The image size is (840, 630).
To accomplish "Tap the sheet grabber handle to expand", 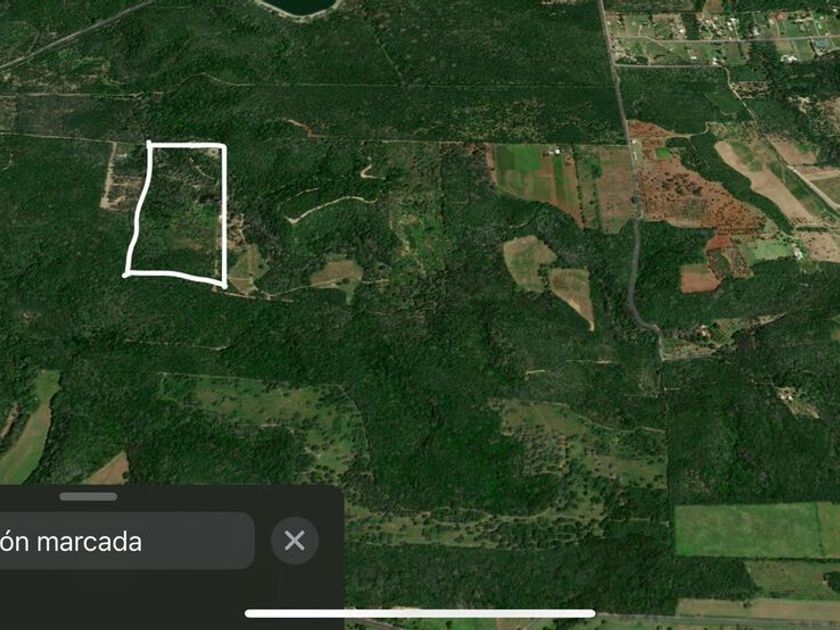I will tap(88, 496).
